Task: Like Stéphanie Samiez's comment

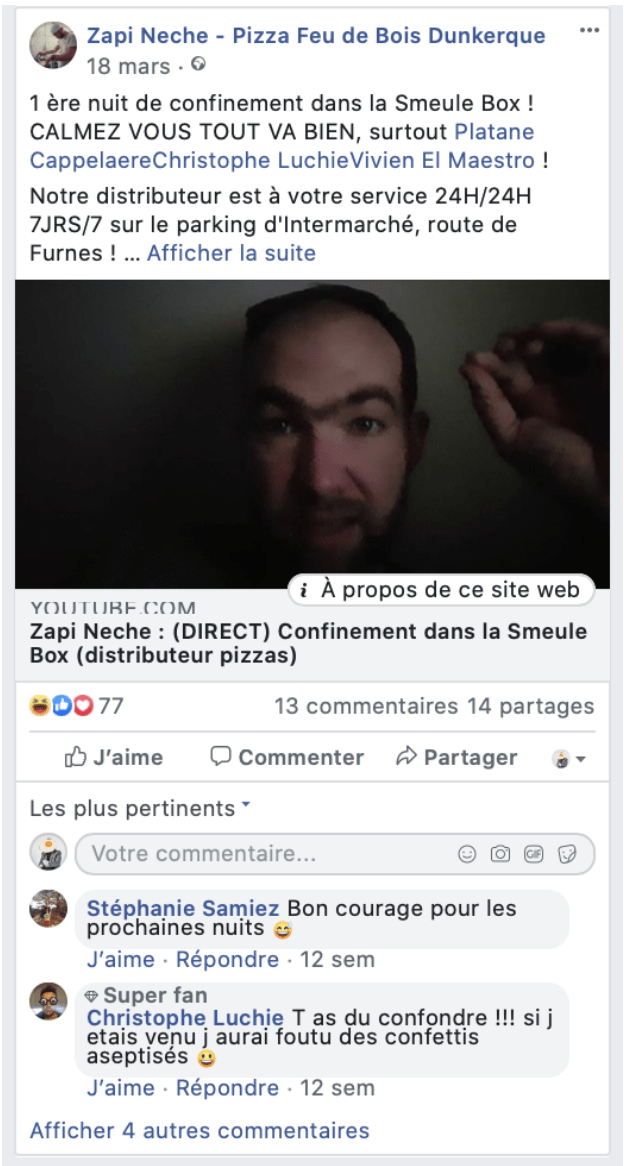Action: click(x=120, y=959)
